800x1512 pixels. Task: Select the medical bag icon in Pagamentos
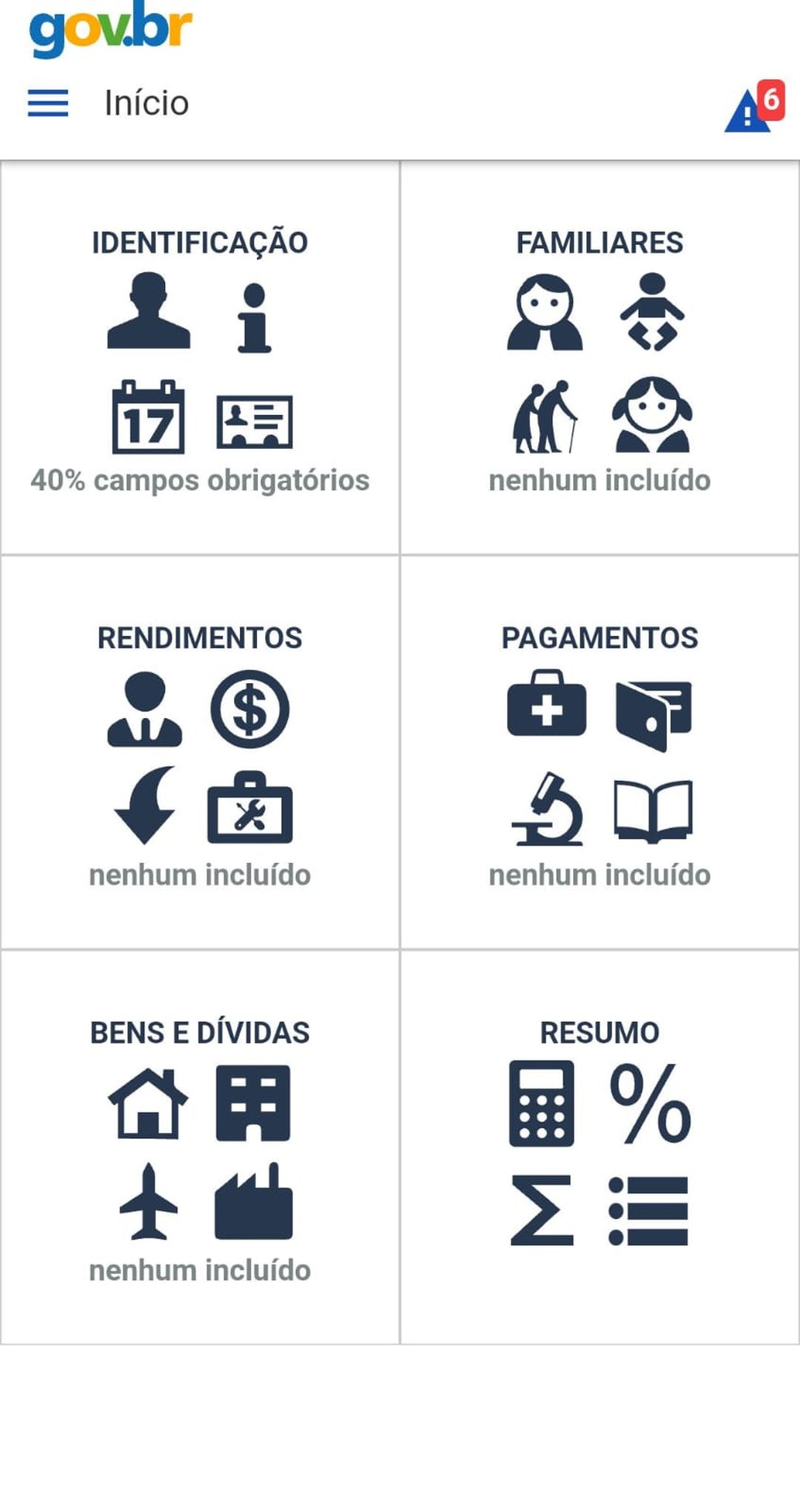(x=547, y=706)
